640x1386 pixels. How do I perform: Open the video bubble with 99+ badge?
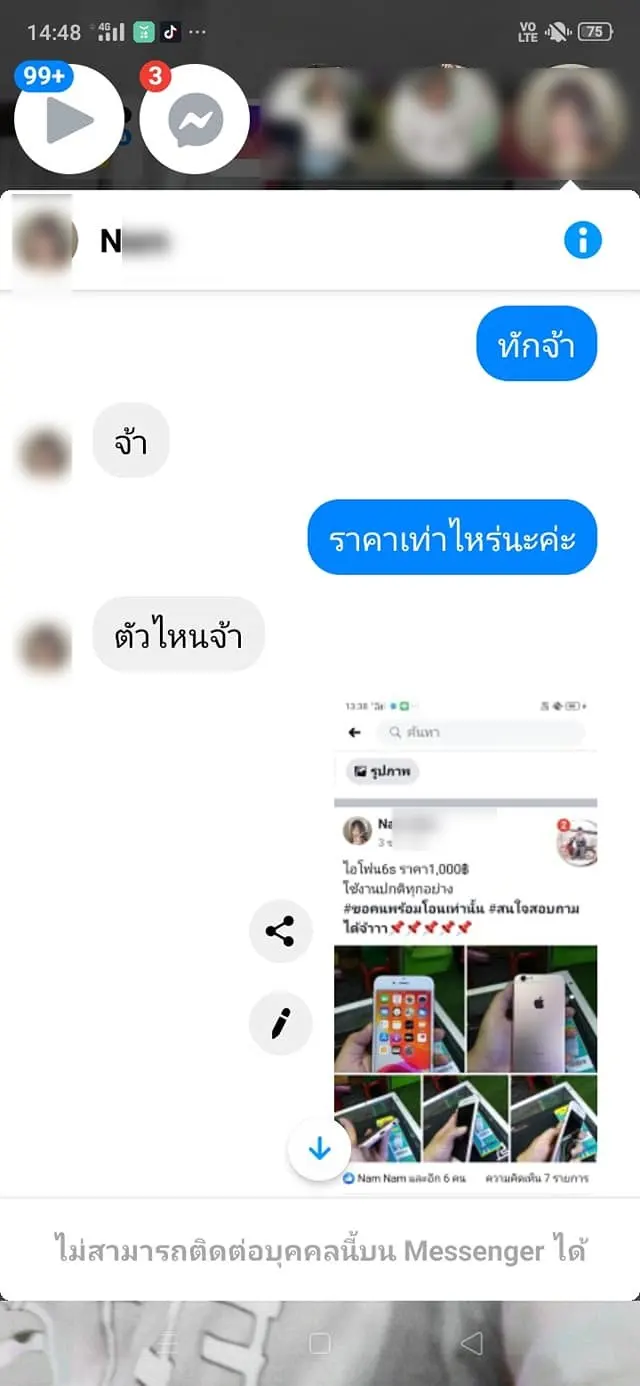pyautogui.click(x=68, y=120)
